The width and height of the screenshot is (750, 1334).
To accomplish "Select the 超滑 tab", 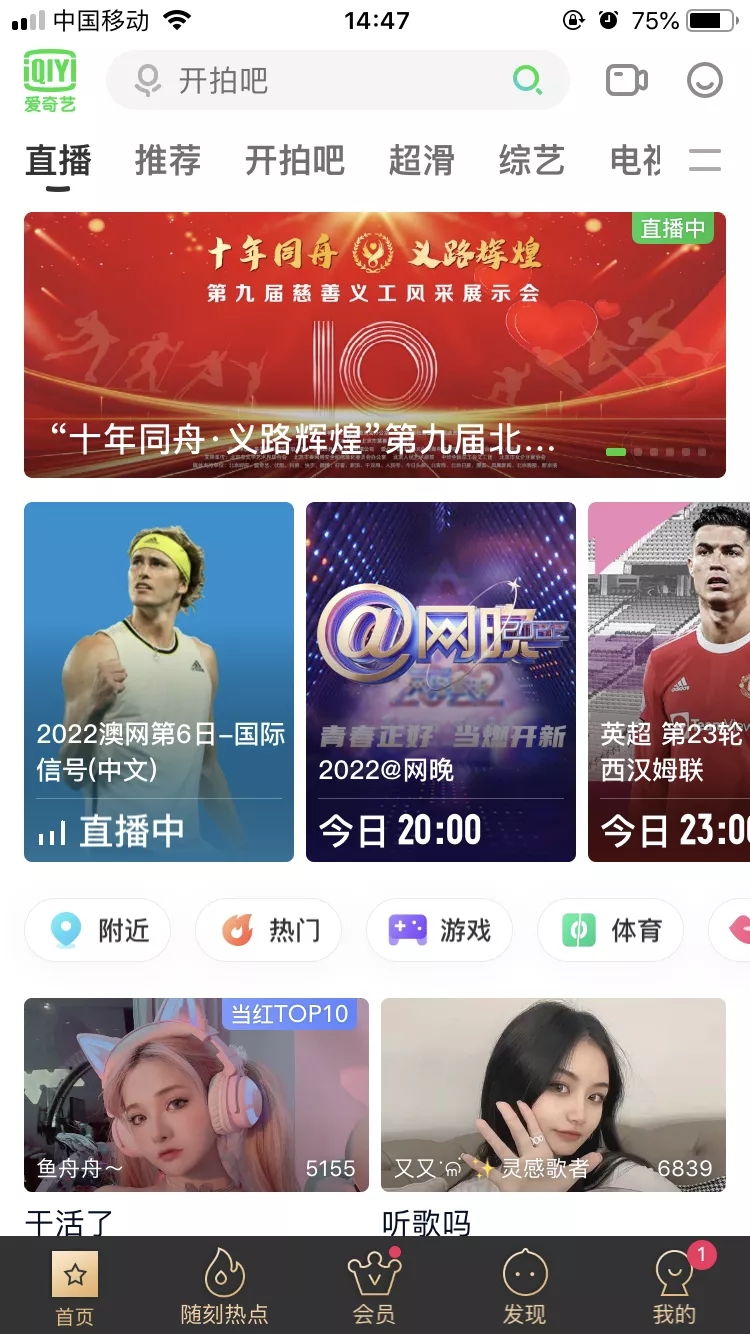I will tap(421, 160).
